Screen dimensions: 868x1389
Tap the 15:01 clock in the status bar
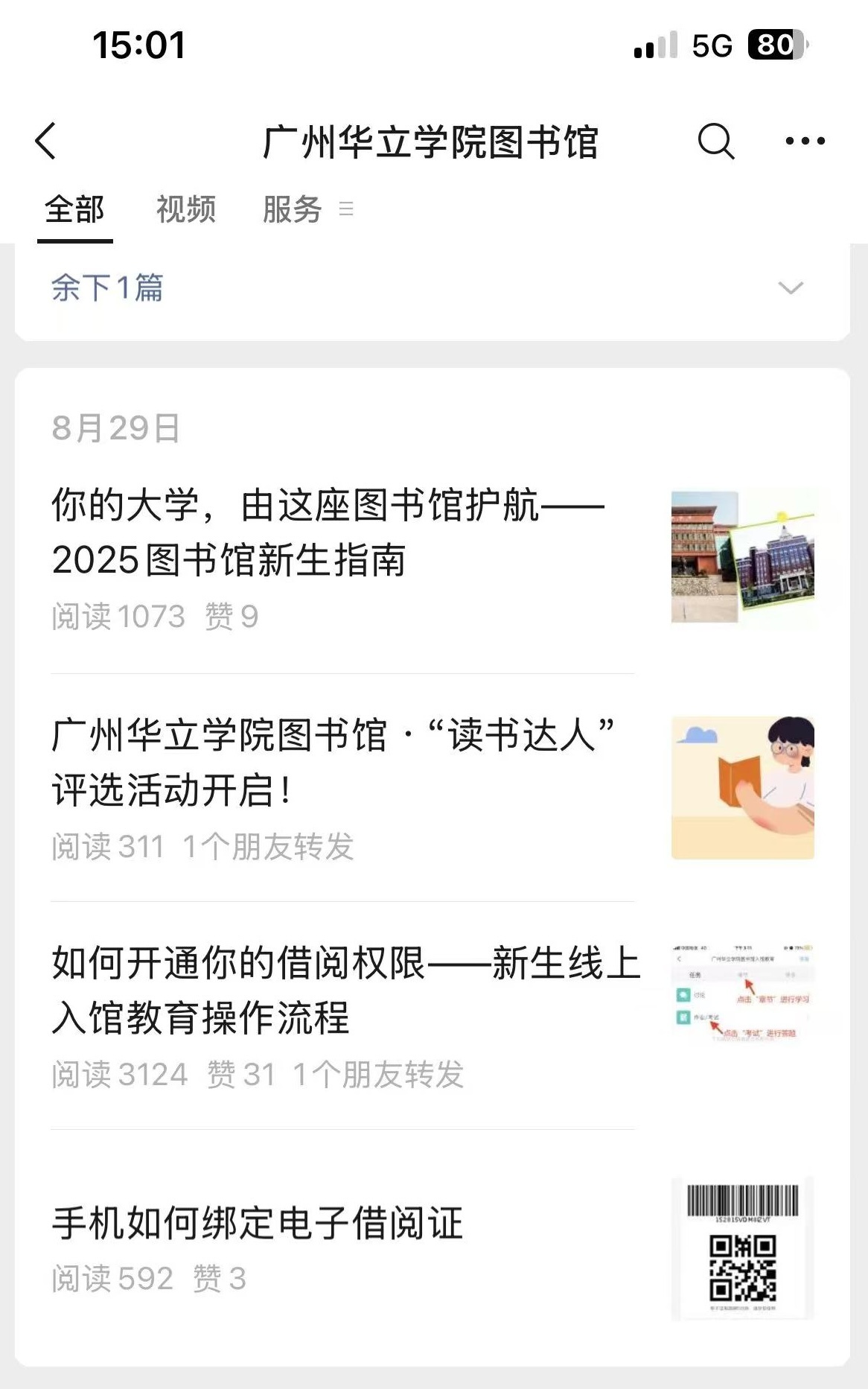[141, 45]
